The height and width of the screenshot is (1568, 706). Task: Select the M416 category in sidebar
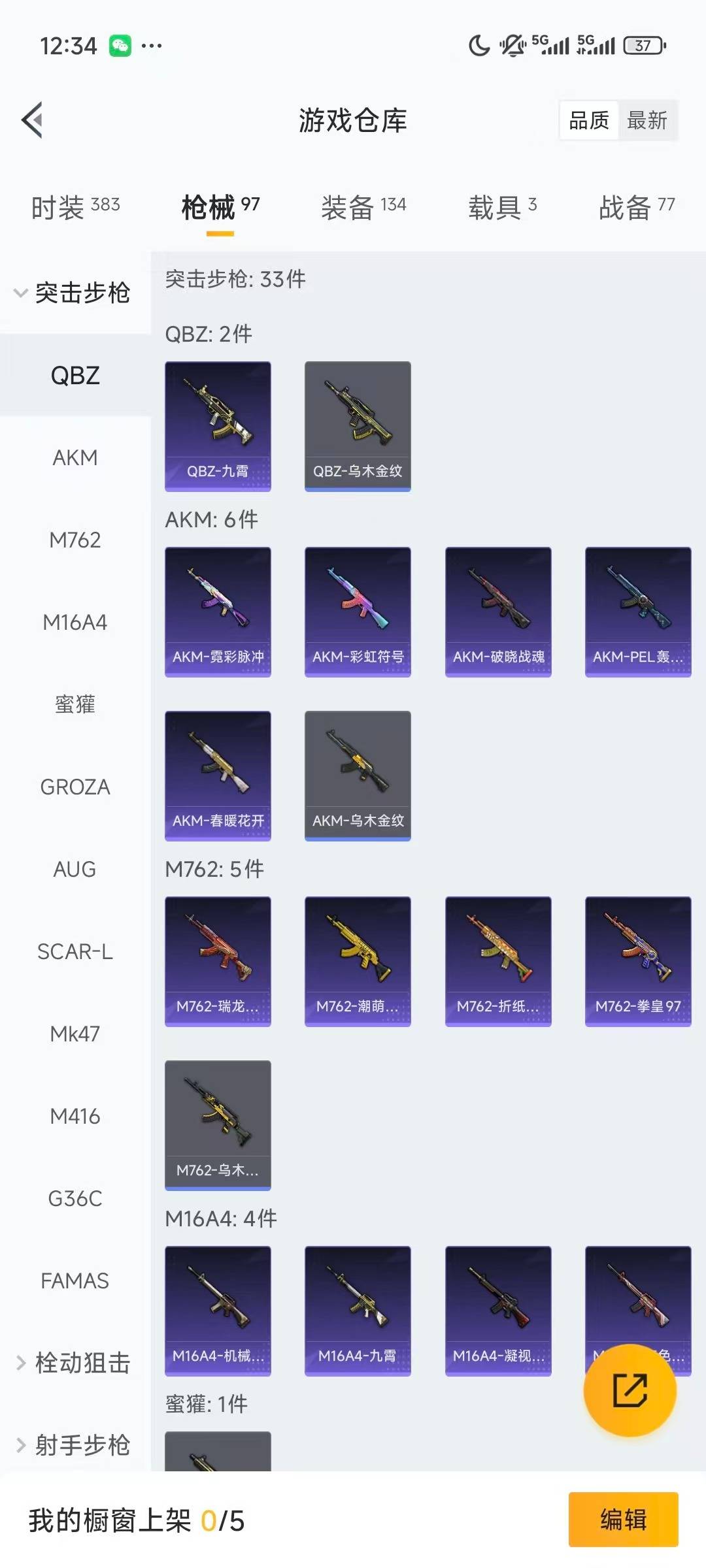(x=75, y=1117)
